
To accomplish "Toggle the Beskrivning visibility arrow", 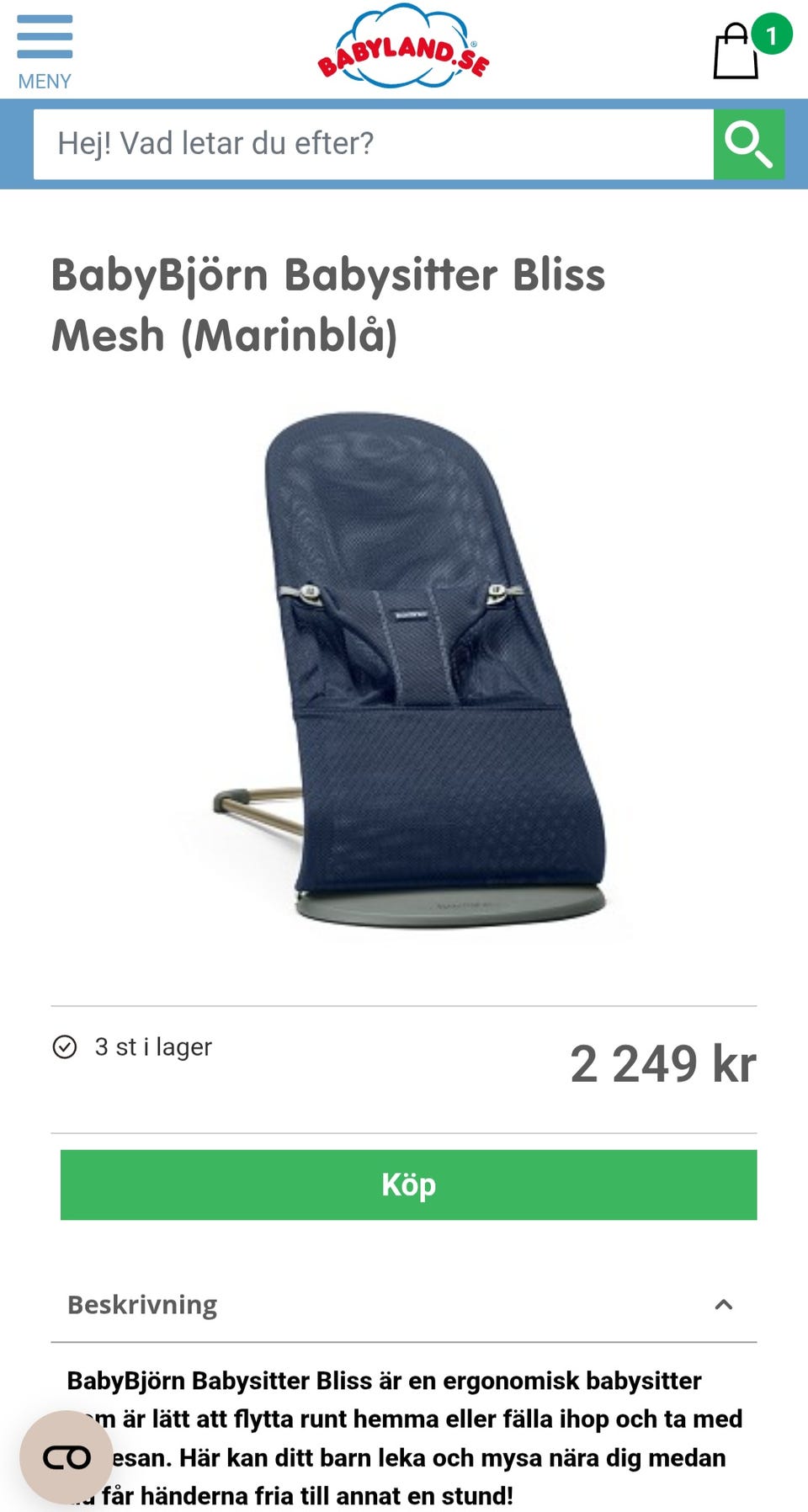I will point(721,1305).
